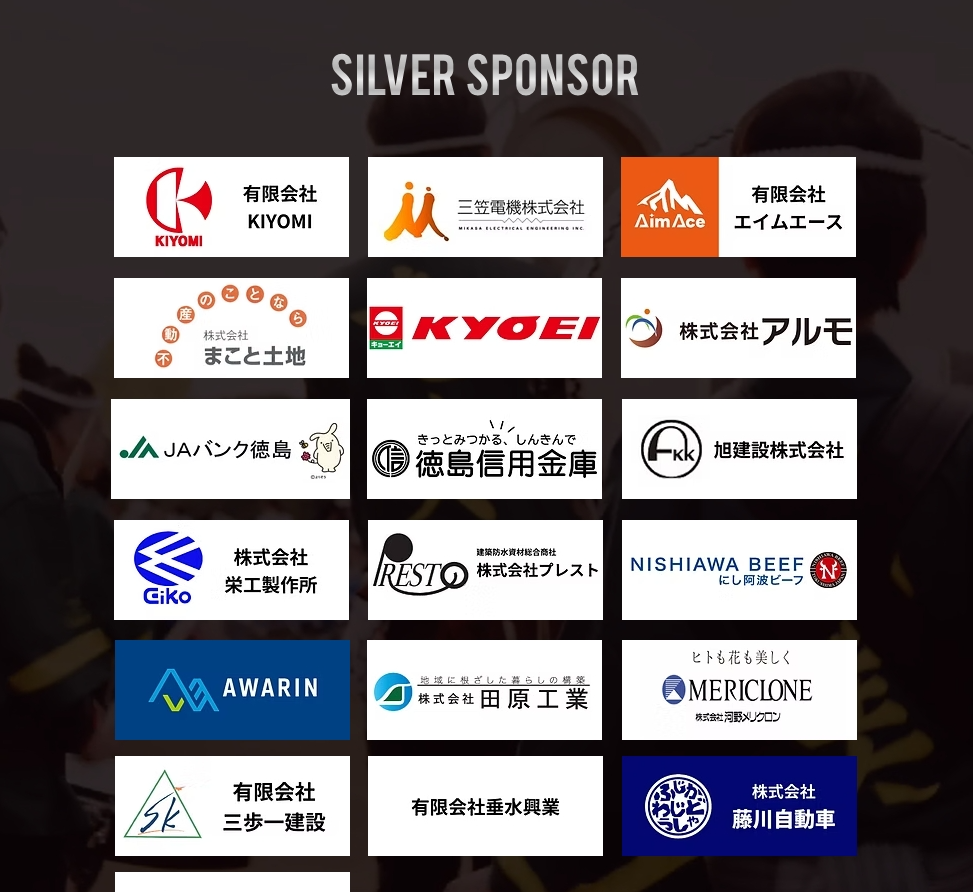Open the 有限会社垂水興業 sponsor card
Screen dimensions: 973x892
485,806
